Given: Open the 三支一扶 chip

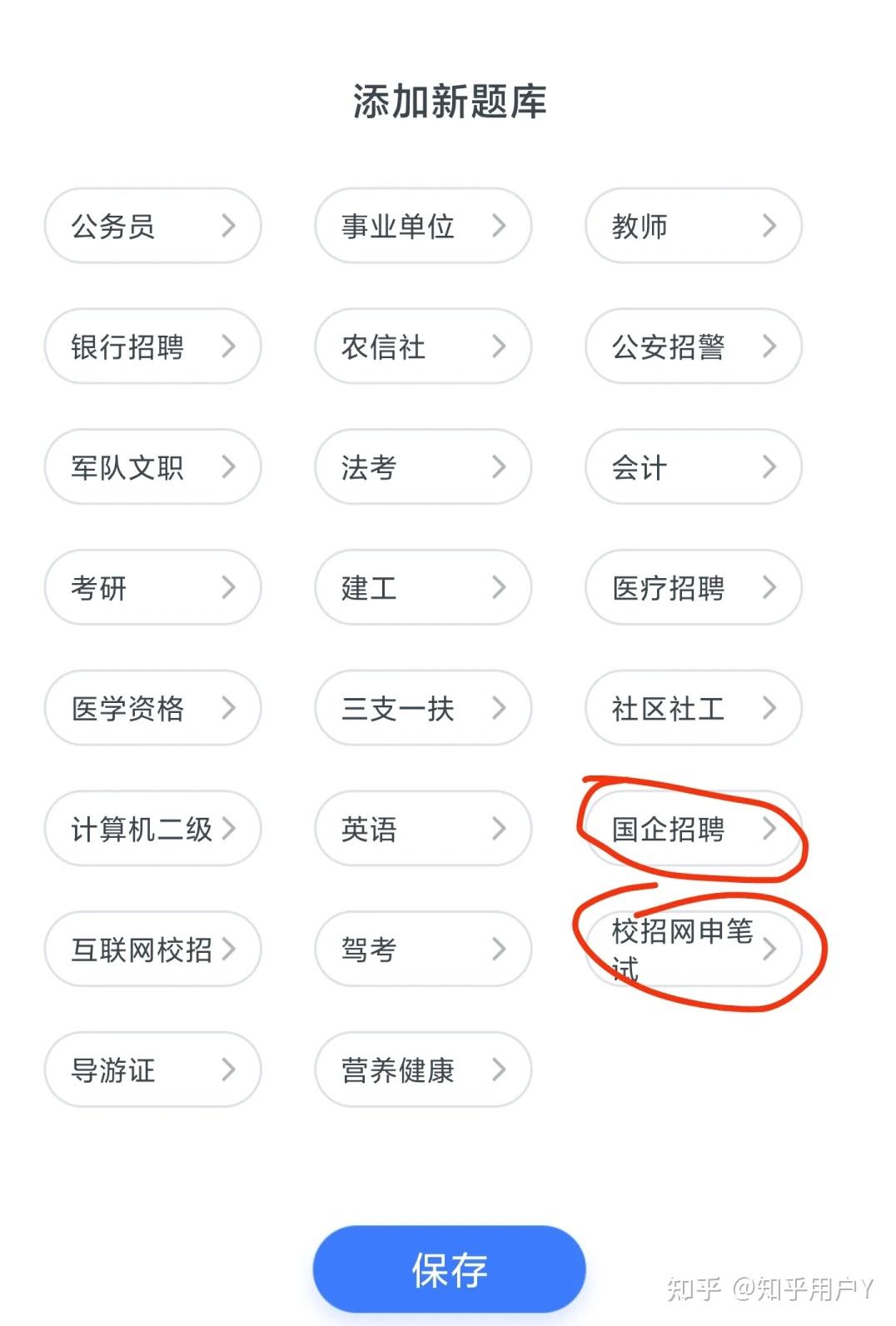Looking at the screenshot, I should [x=423, y=708].
